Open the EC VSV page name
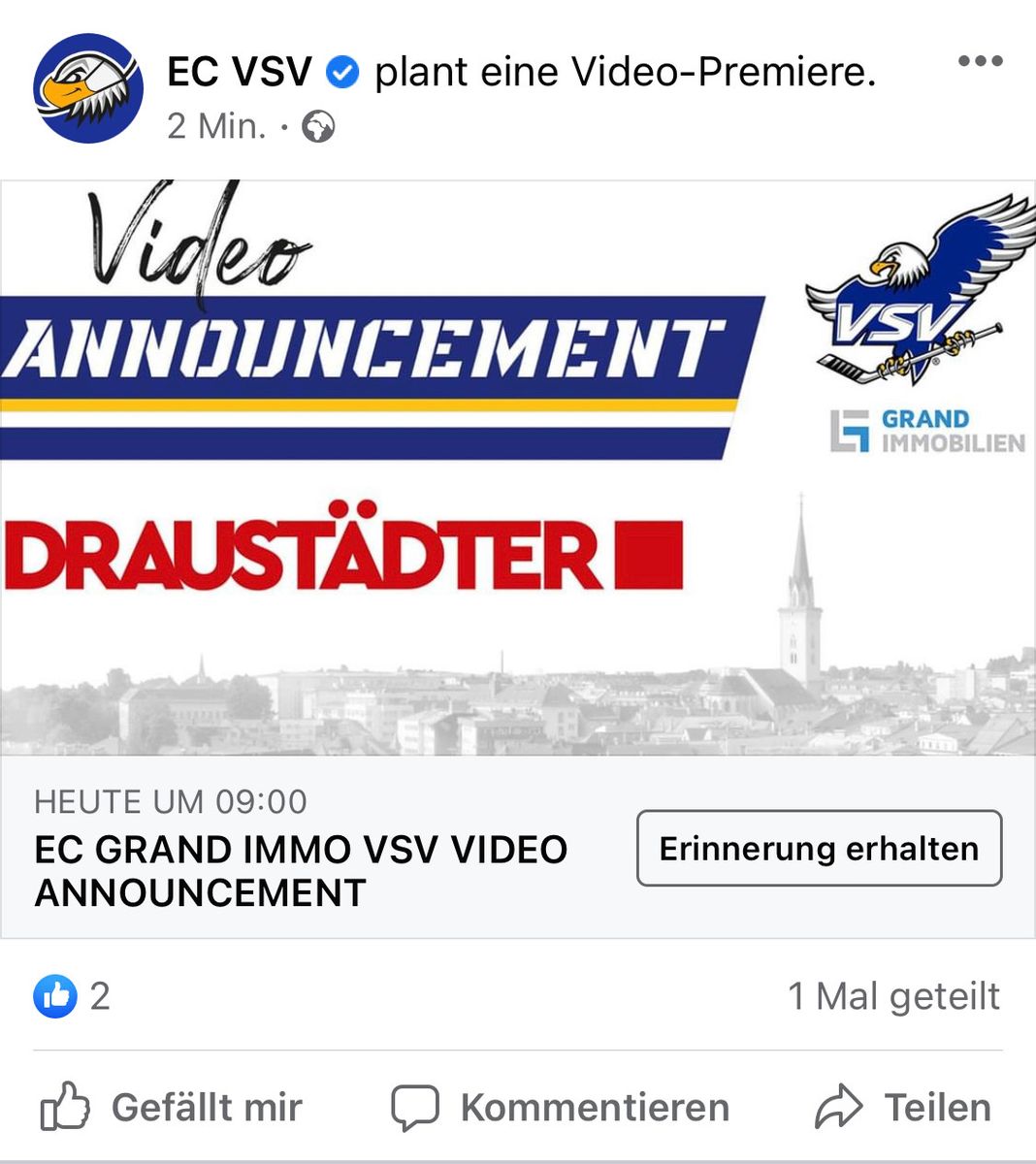 pos(239,72)
